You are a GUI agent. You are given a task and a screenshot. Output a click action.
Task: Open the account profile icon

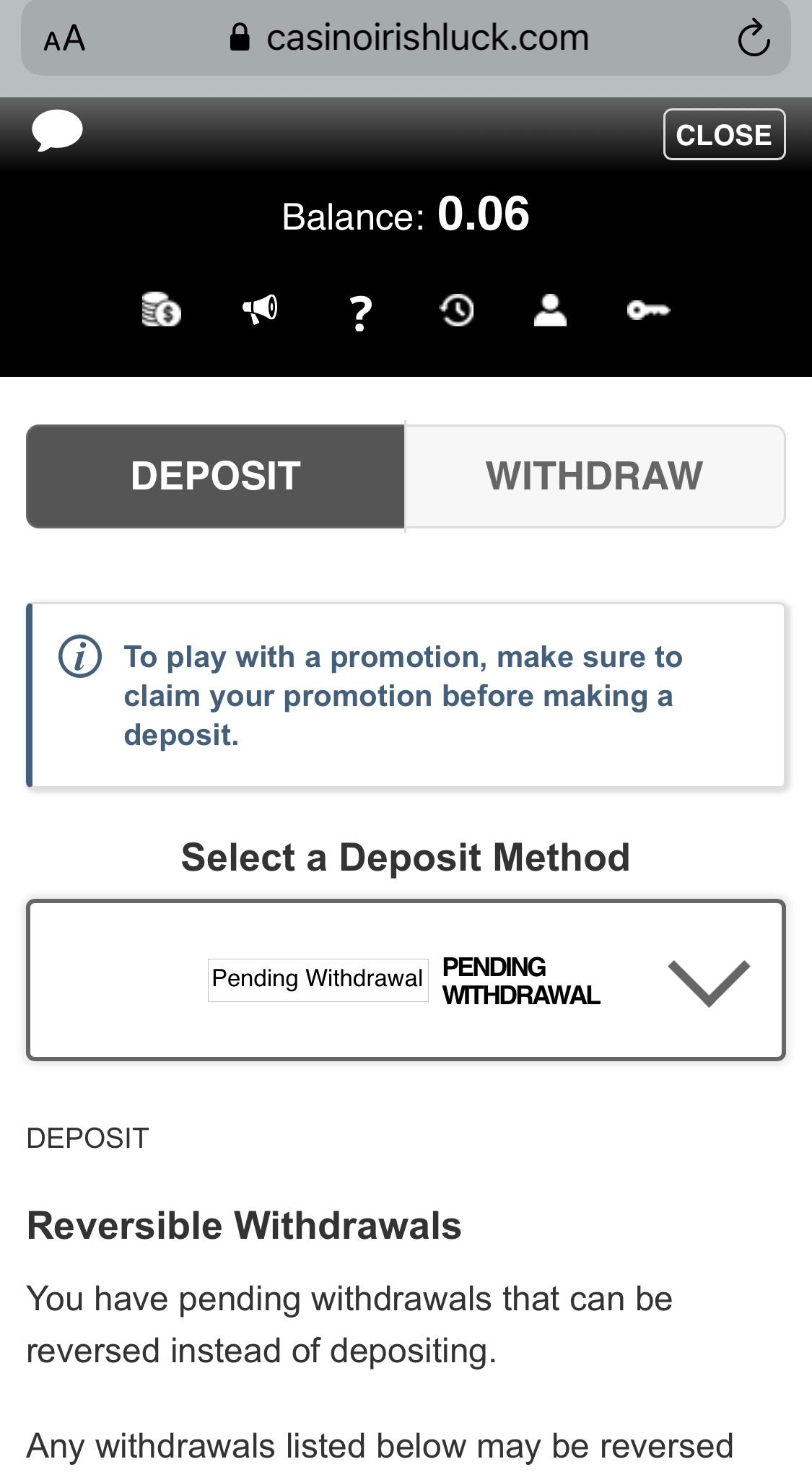[550, 310]
